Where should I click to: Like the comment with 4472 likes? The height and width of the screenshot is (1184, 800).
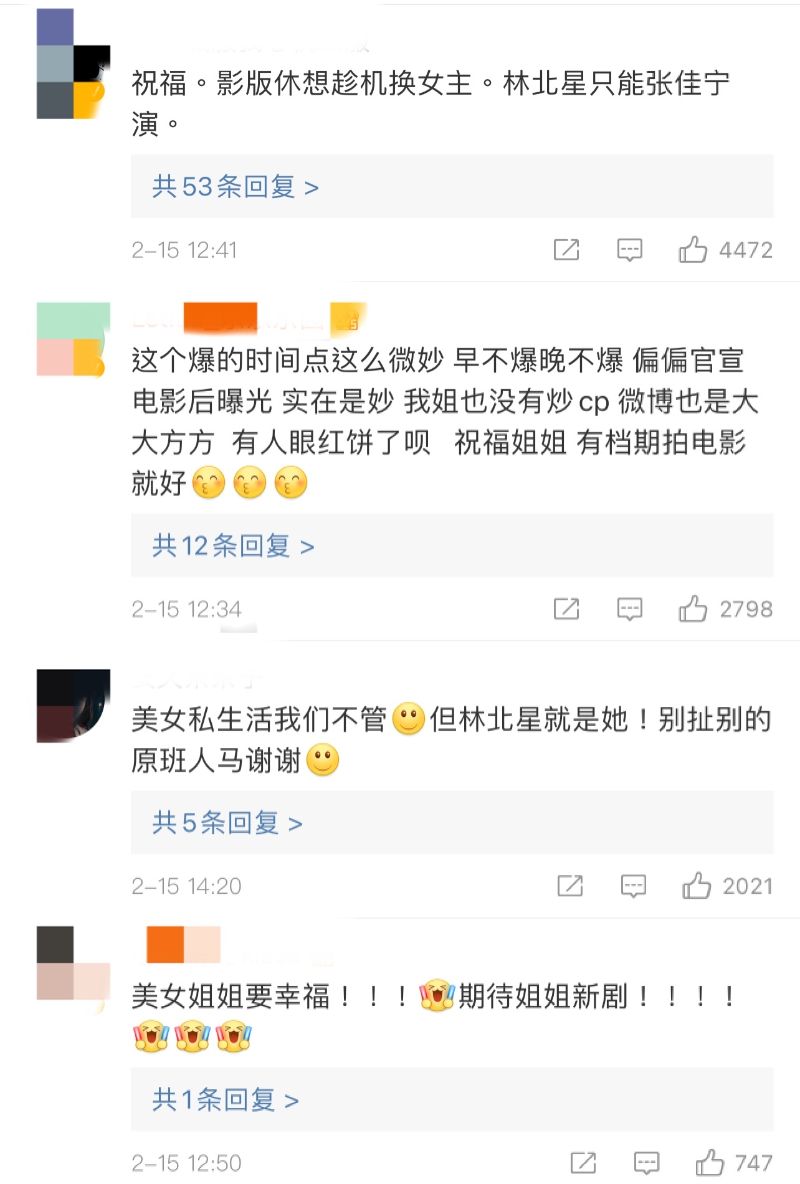click(x=693, y=250)
